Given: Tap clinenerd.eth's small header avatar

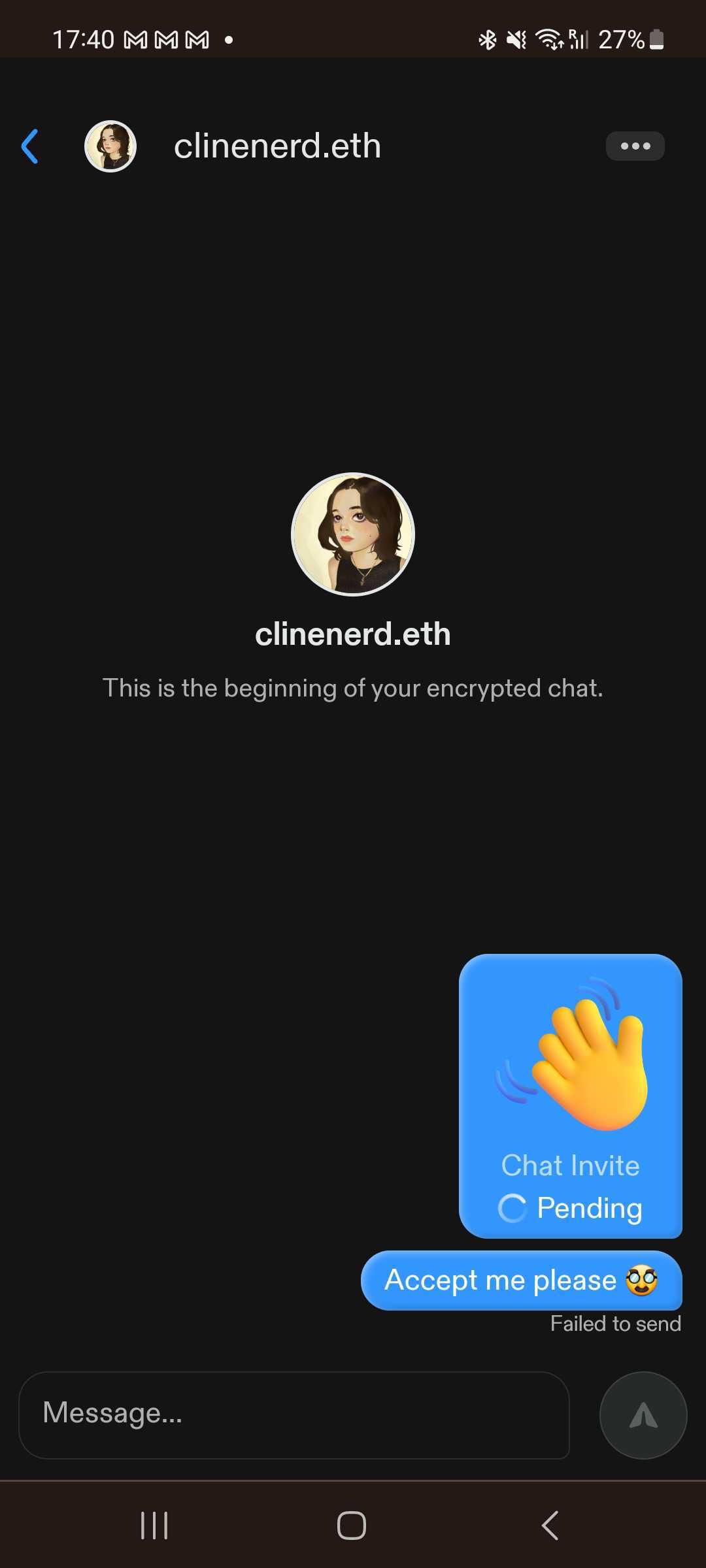Looking at the screenshot, I should coord(110,146).
